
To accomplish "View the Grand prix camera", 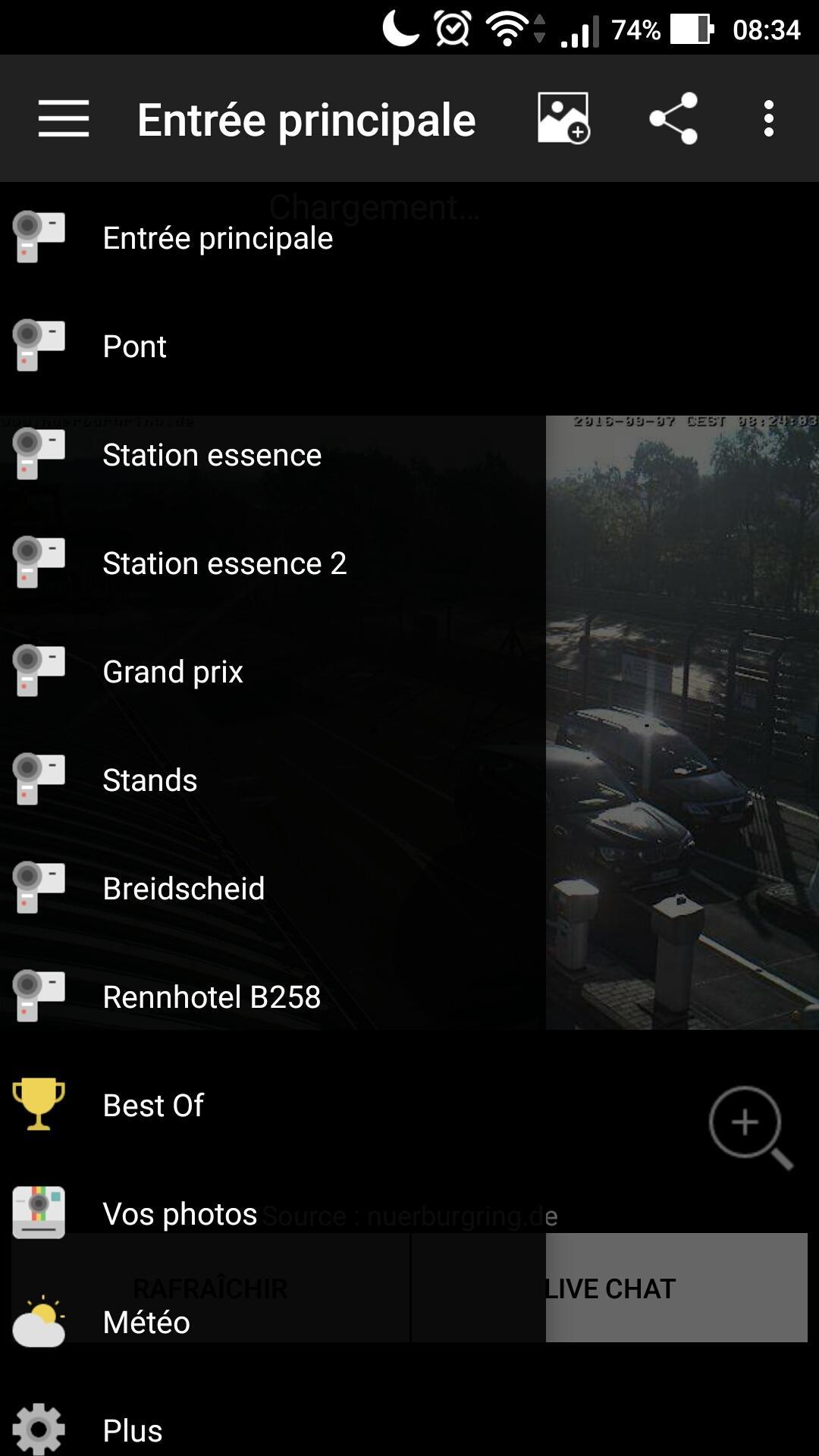I will coord(173,672).
